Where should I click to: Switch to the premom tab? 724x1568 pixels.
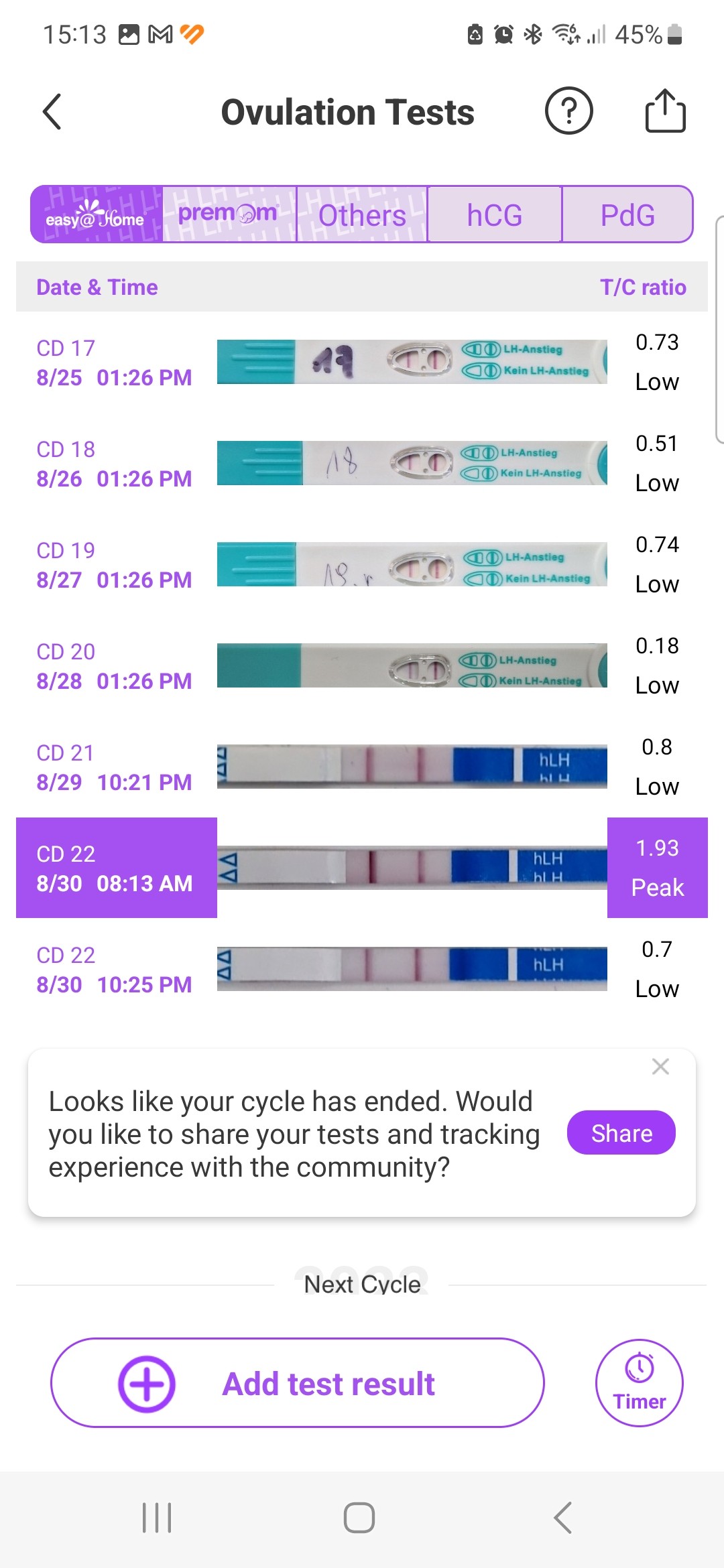click(229, 215)
